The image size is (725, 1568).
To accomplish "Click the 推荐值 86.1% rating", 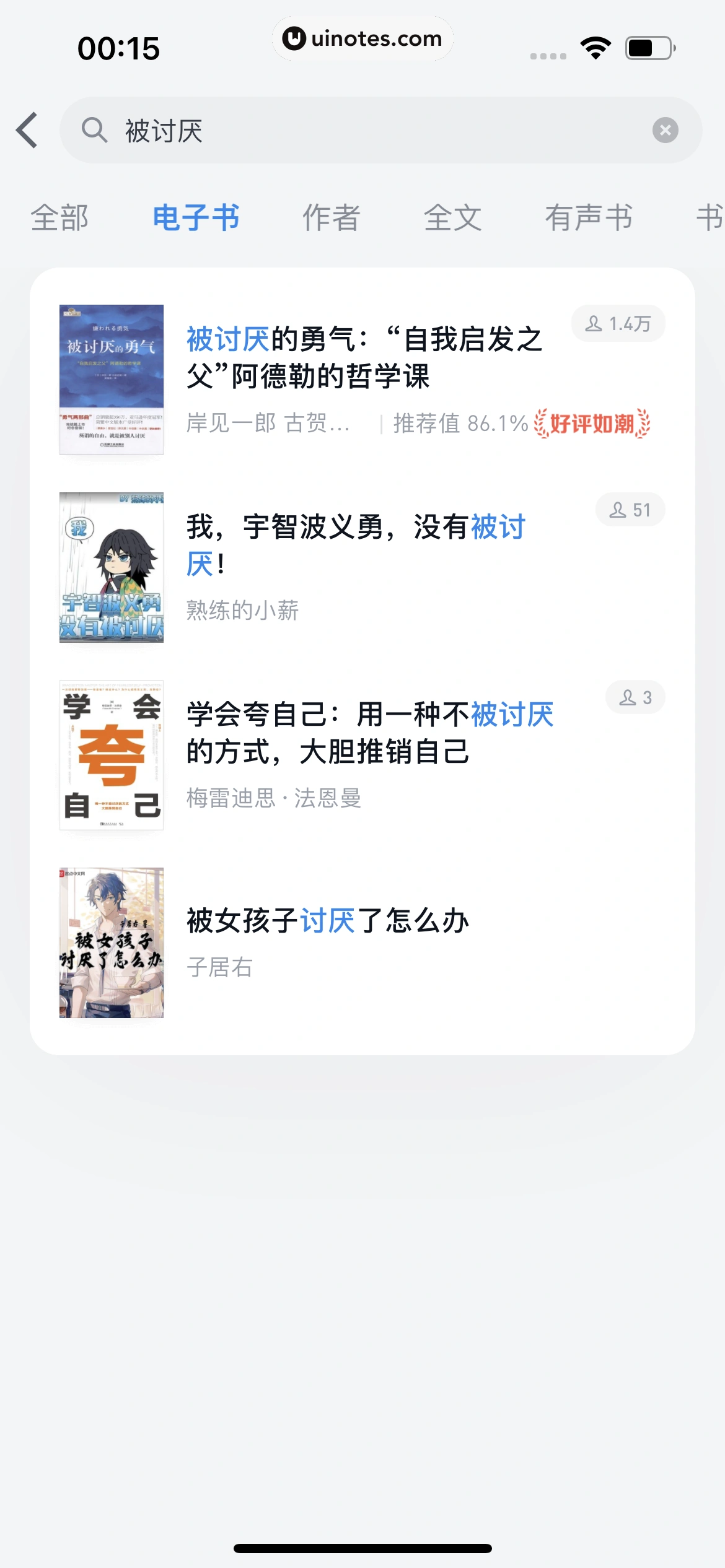I will 462,423.
